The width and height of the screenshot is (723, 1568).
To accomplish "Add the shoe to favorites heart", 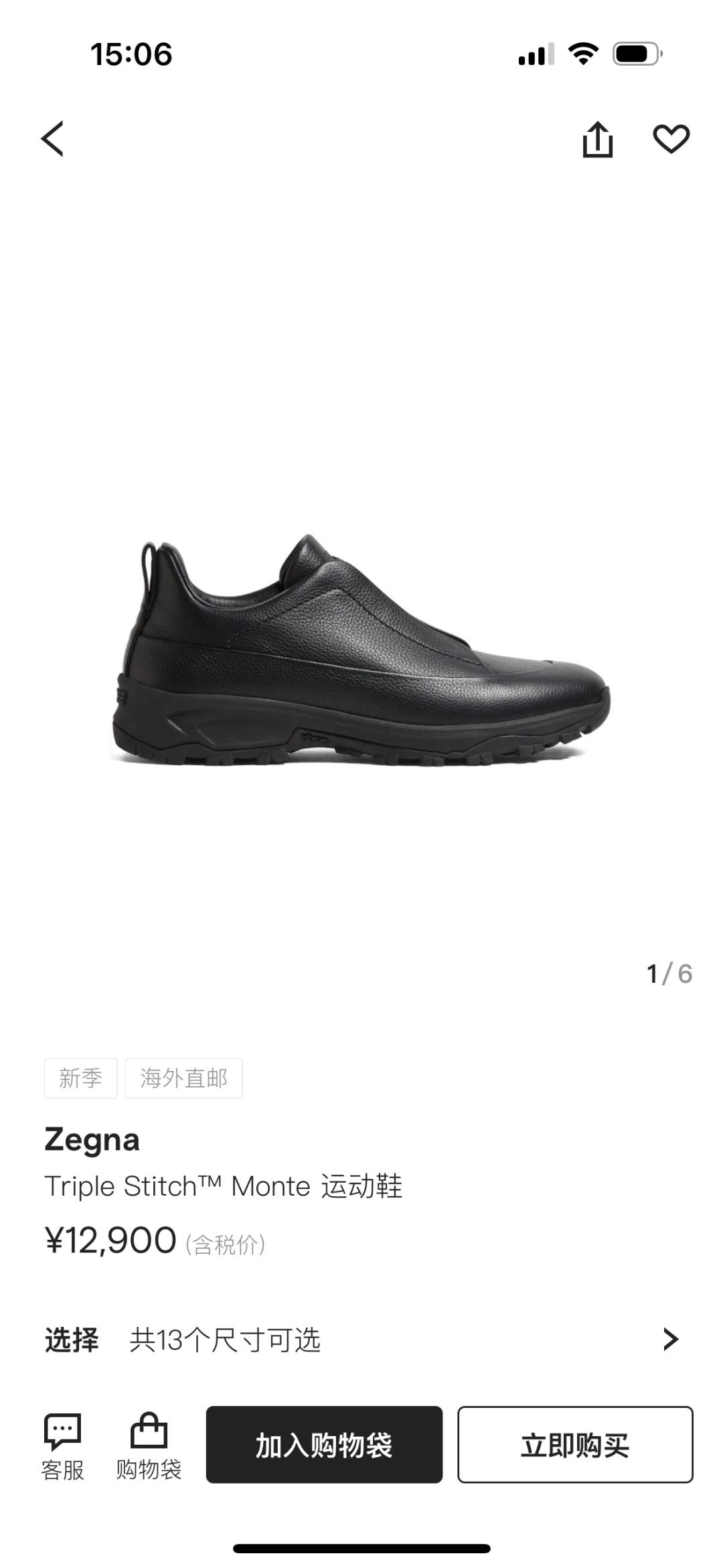I will (x=671, y=139).
